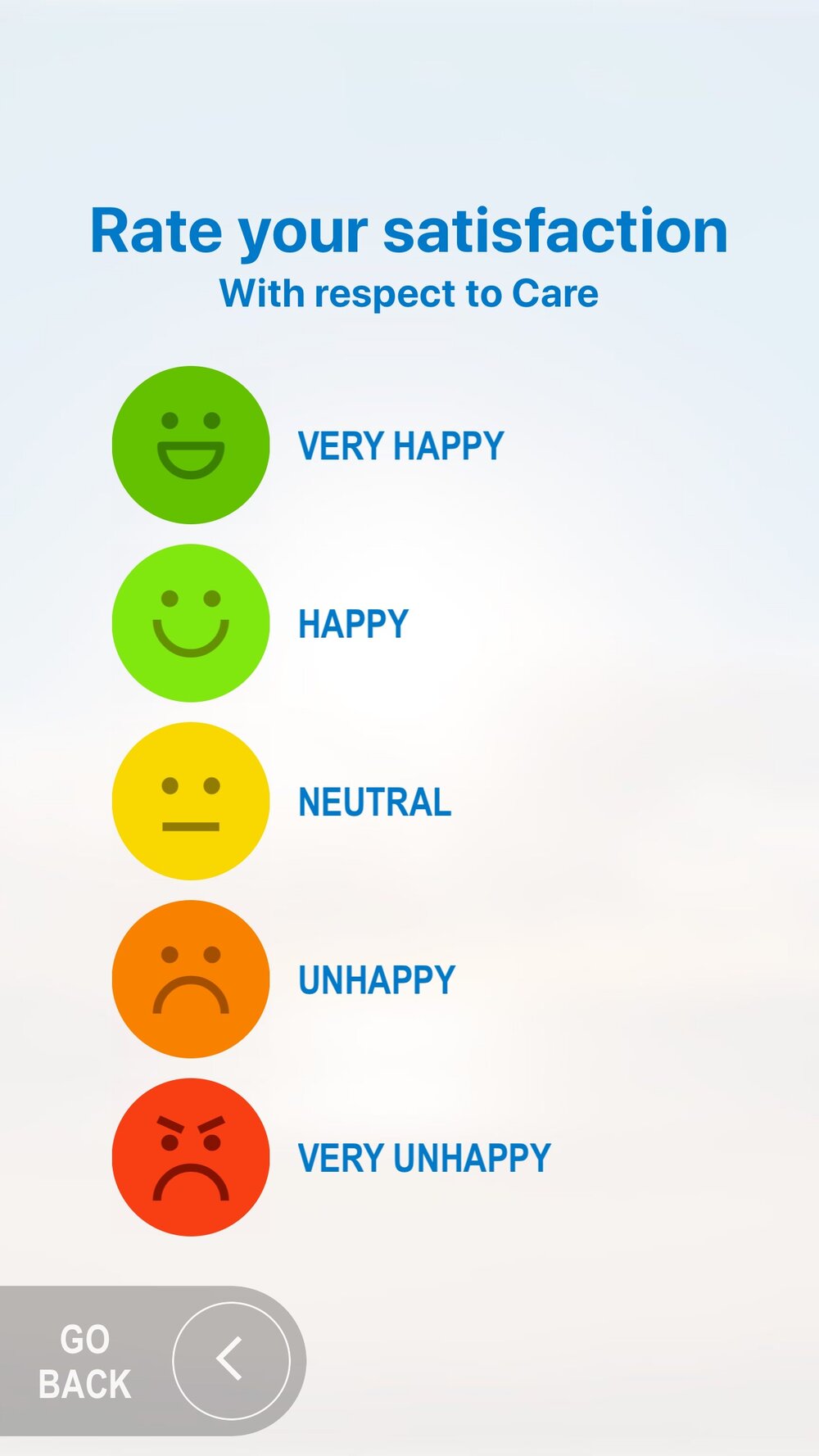Pick the Unhappy orange face
This screenshot has width=819, height=1456.
(191, 979)
